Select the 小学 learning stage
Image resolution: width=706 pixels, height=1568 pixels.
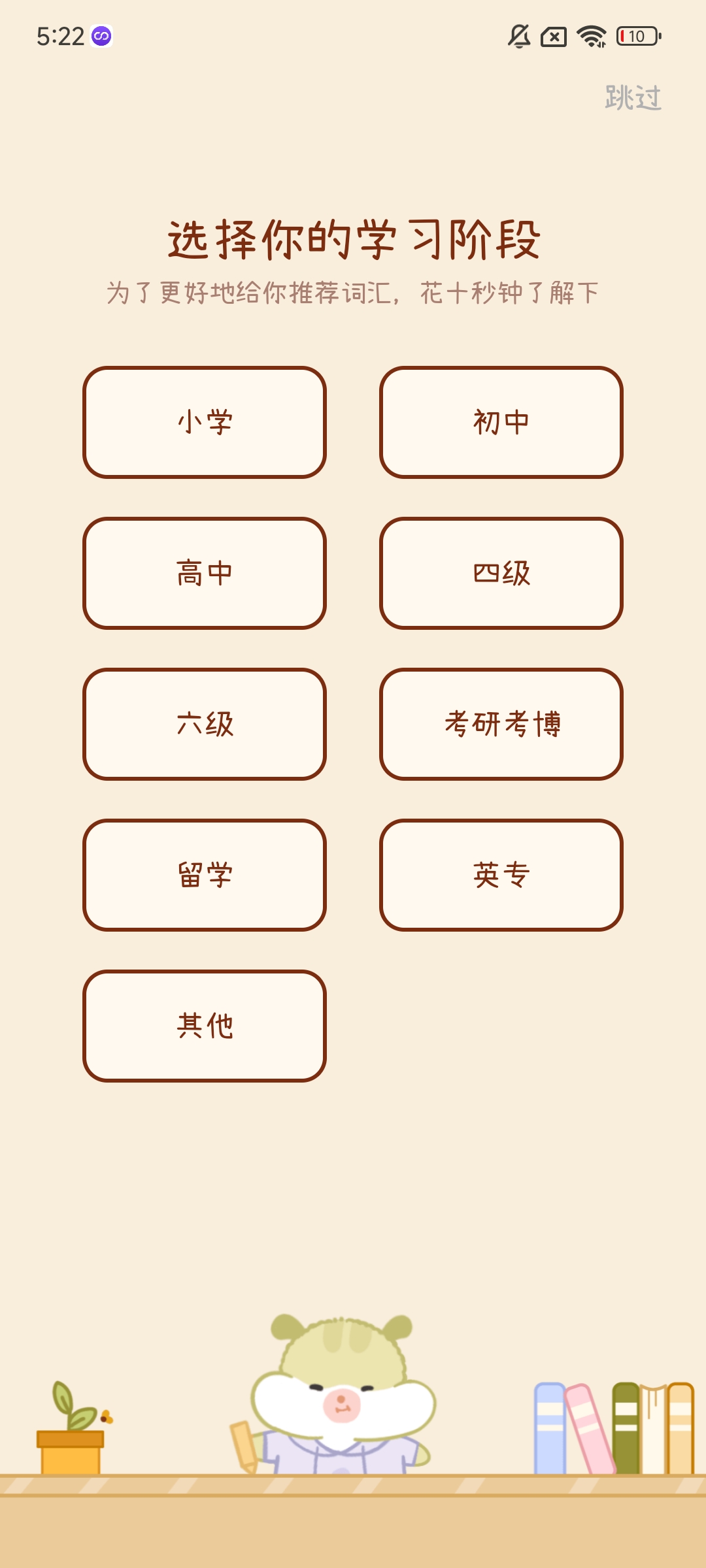[205, 422]
